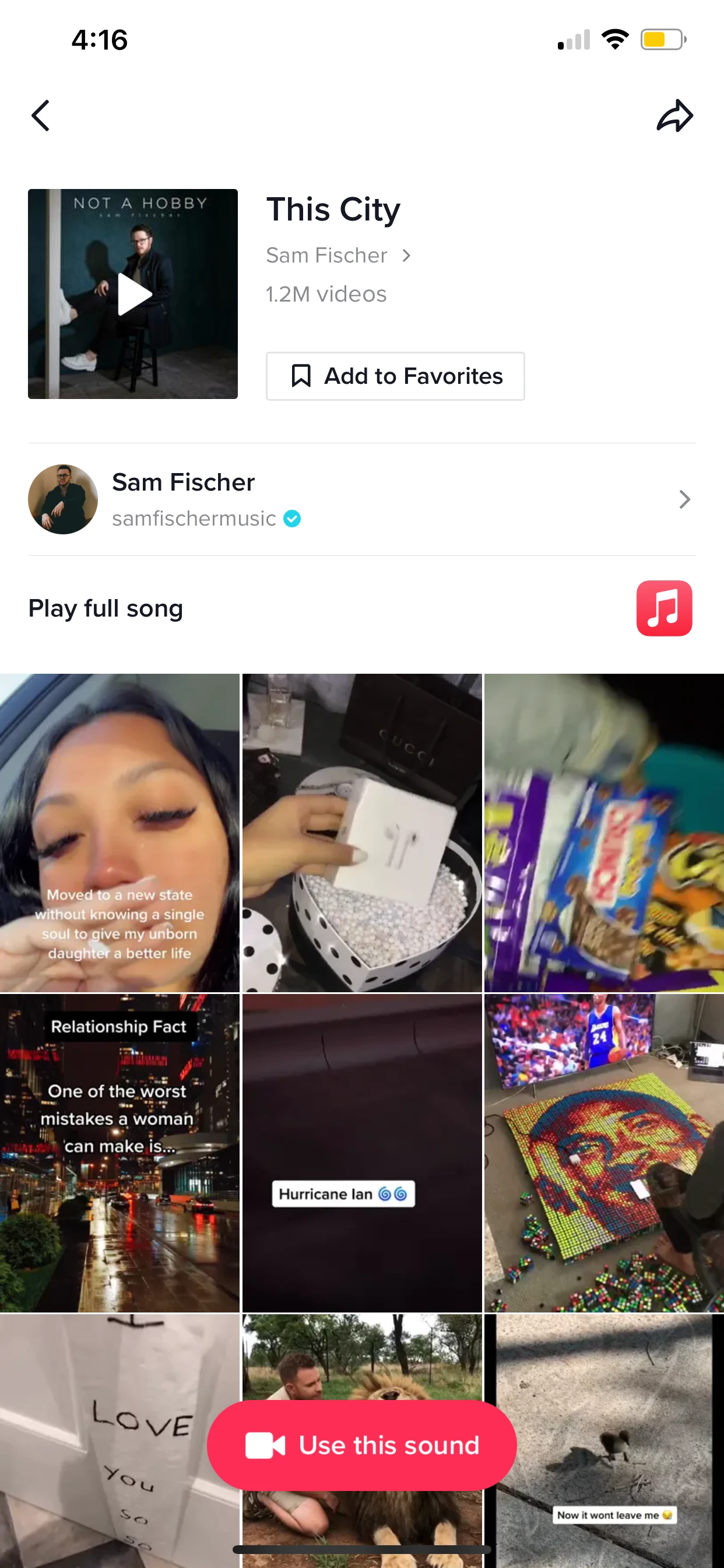Open the Relationship Fact video
The width and height of the screenshot is (724, 1568).
(120, 1151)
